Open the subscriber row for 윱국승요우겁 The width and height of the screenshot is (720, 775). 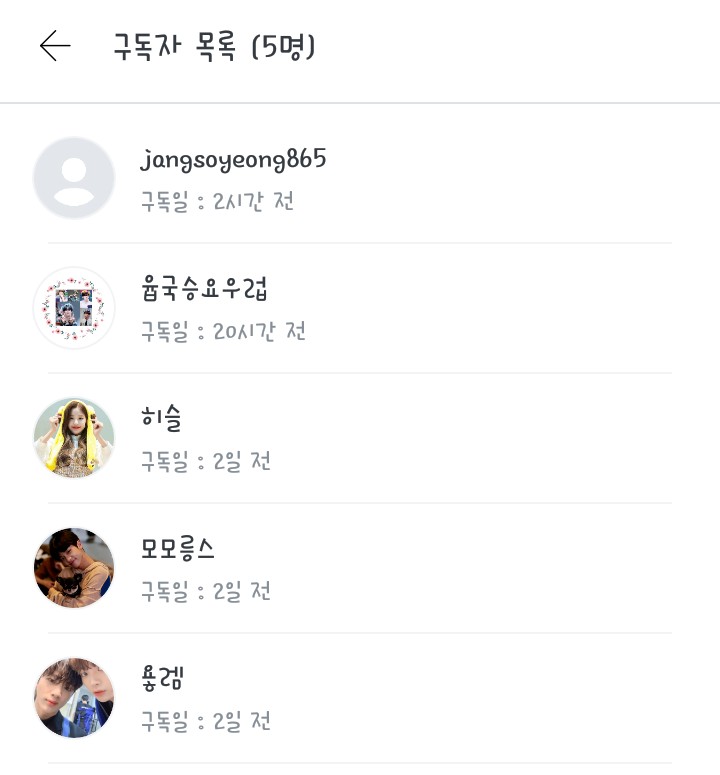coord(205,290)
